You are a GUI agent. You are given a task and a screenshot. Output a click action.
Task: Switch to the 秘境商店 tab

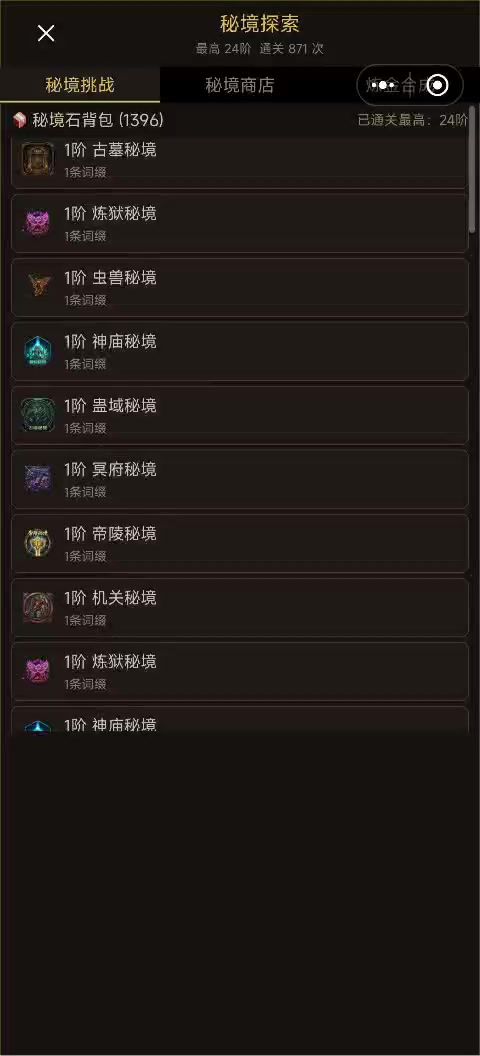click(240, 86)
